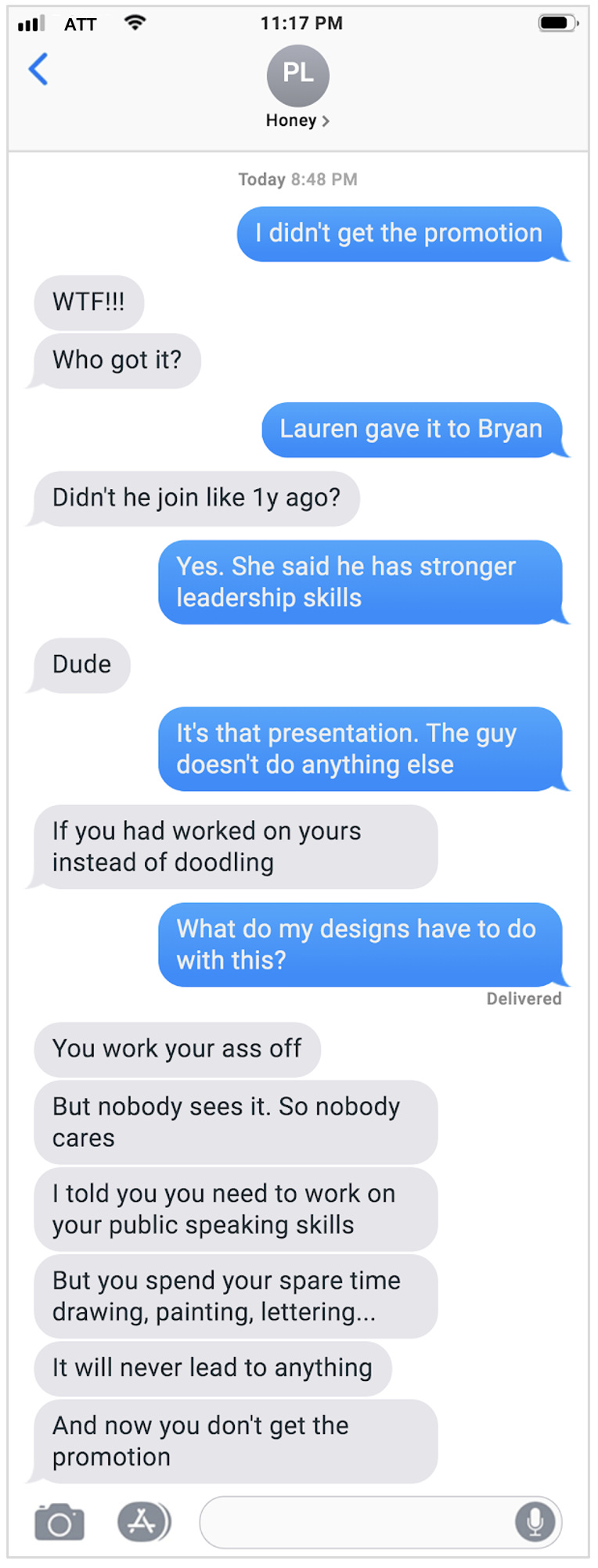Tap the message text input field

tap(356, 1522)
